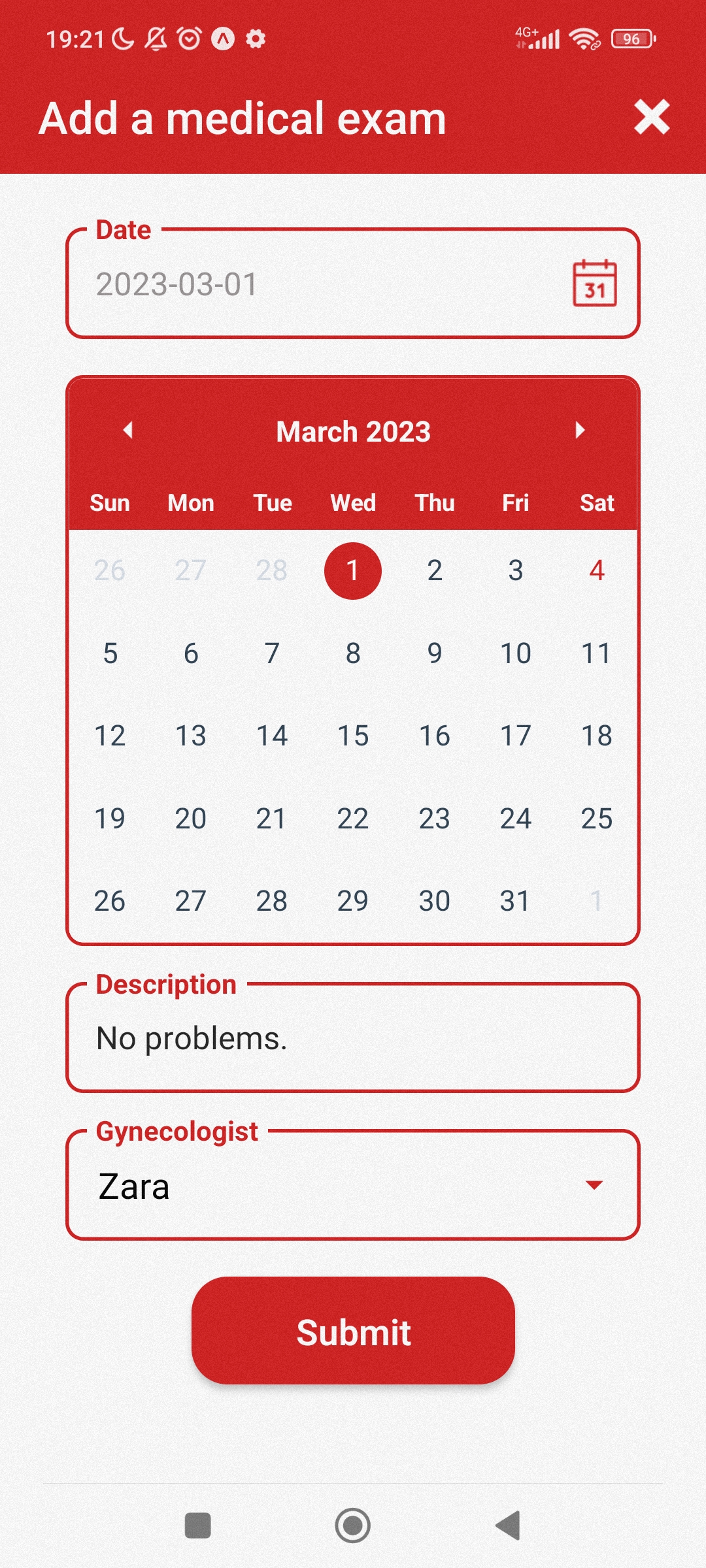Click the next month arrow
The width and height of the screenshot is (706, 1568).
[580, 430]
